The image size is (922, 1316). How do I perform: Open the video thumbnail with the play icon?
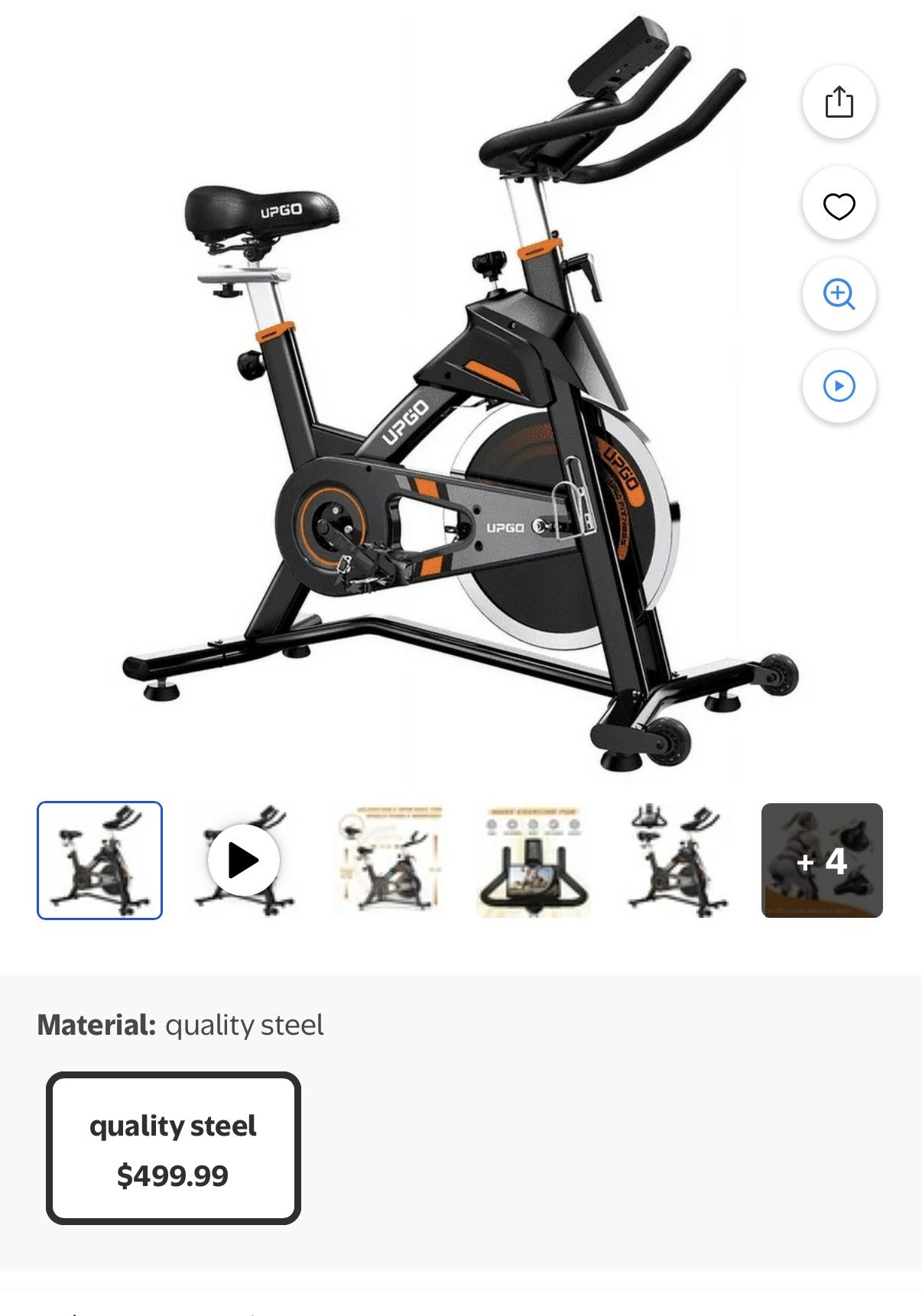244,860
